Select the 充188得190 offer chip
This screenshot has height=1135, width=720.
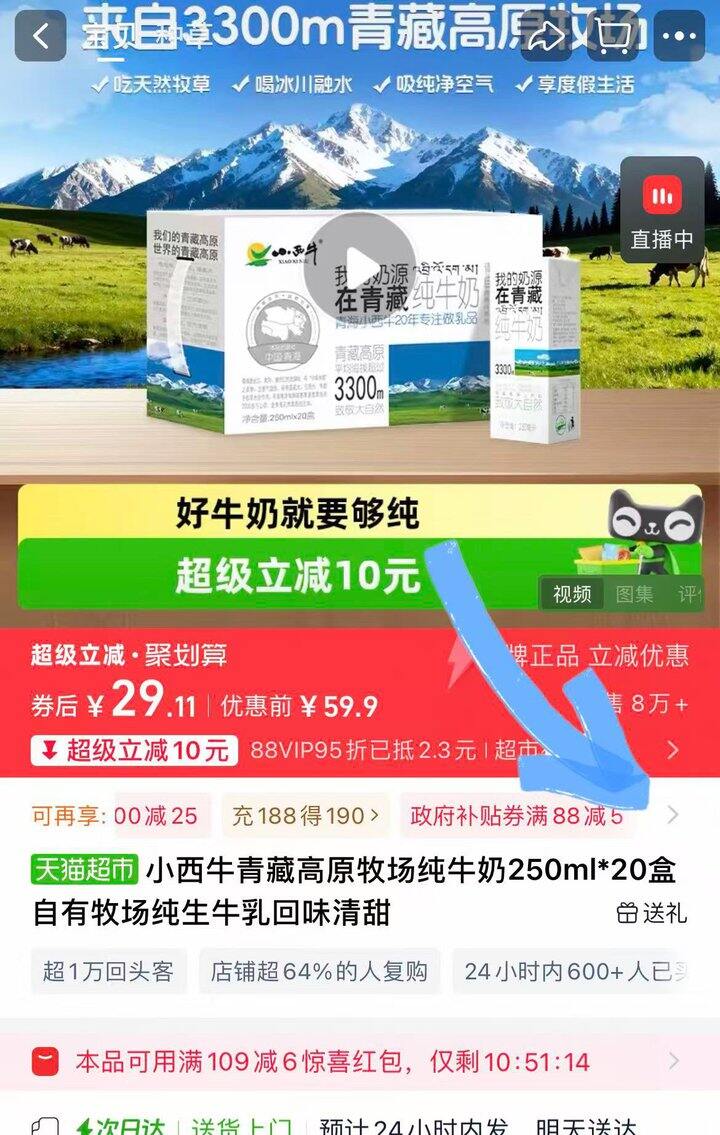[305, 816]
